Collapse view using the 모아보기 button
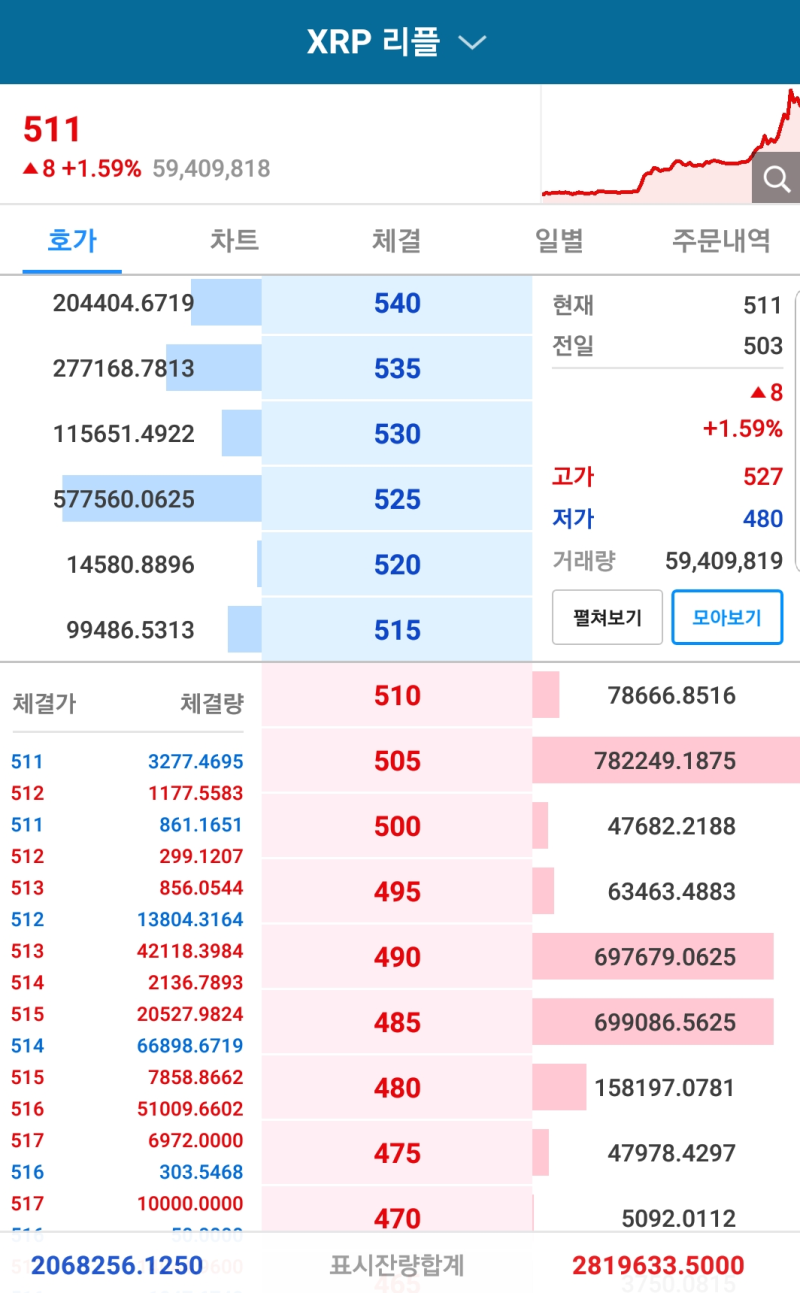 [x=727, y=617]
